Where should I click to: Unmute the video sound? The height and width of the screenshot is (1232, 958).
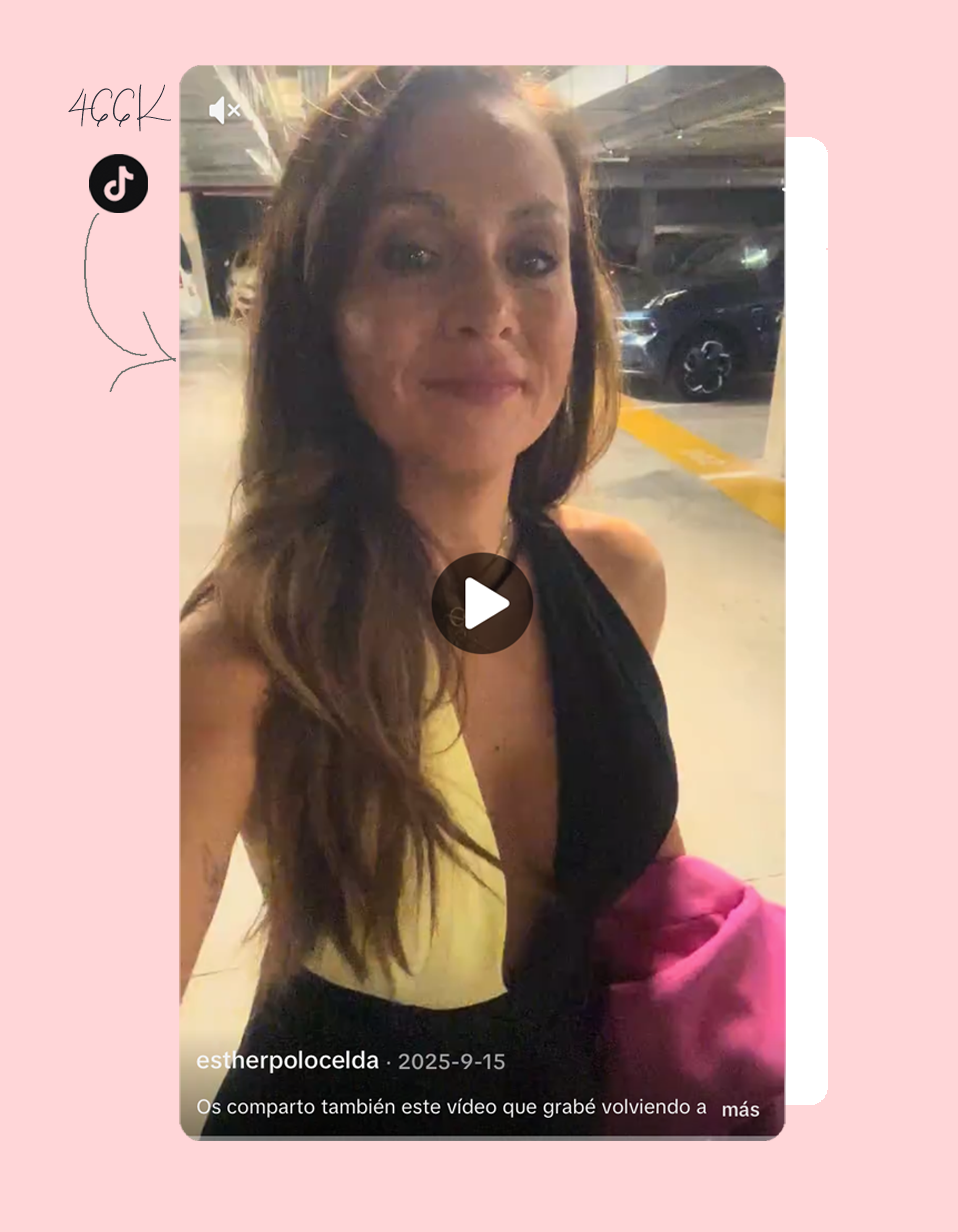click(224, 111)
